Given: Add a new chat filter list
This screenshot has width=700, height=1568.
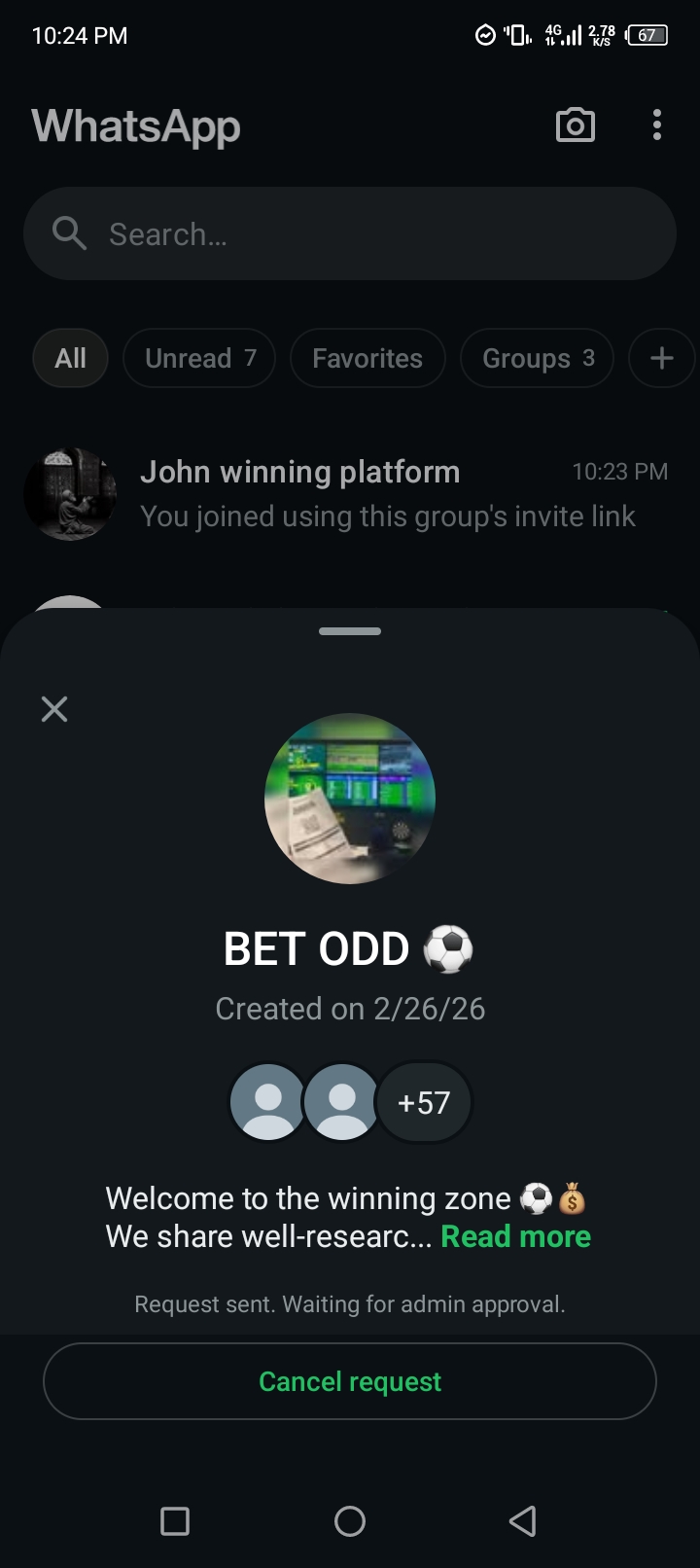Looking at the screenshot, I should 662,358.
